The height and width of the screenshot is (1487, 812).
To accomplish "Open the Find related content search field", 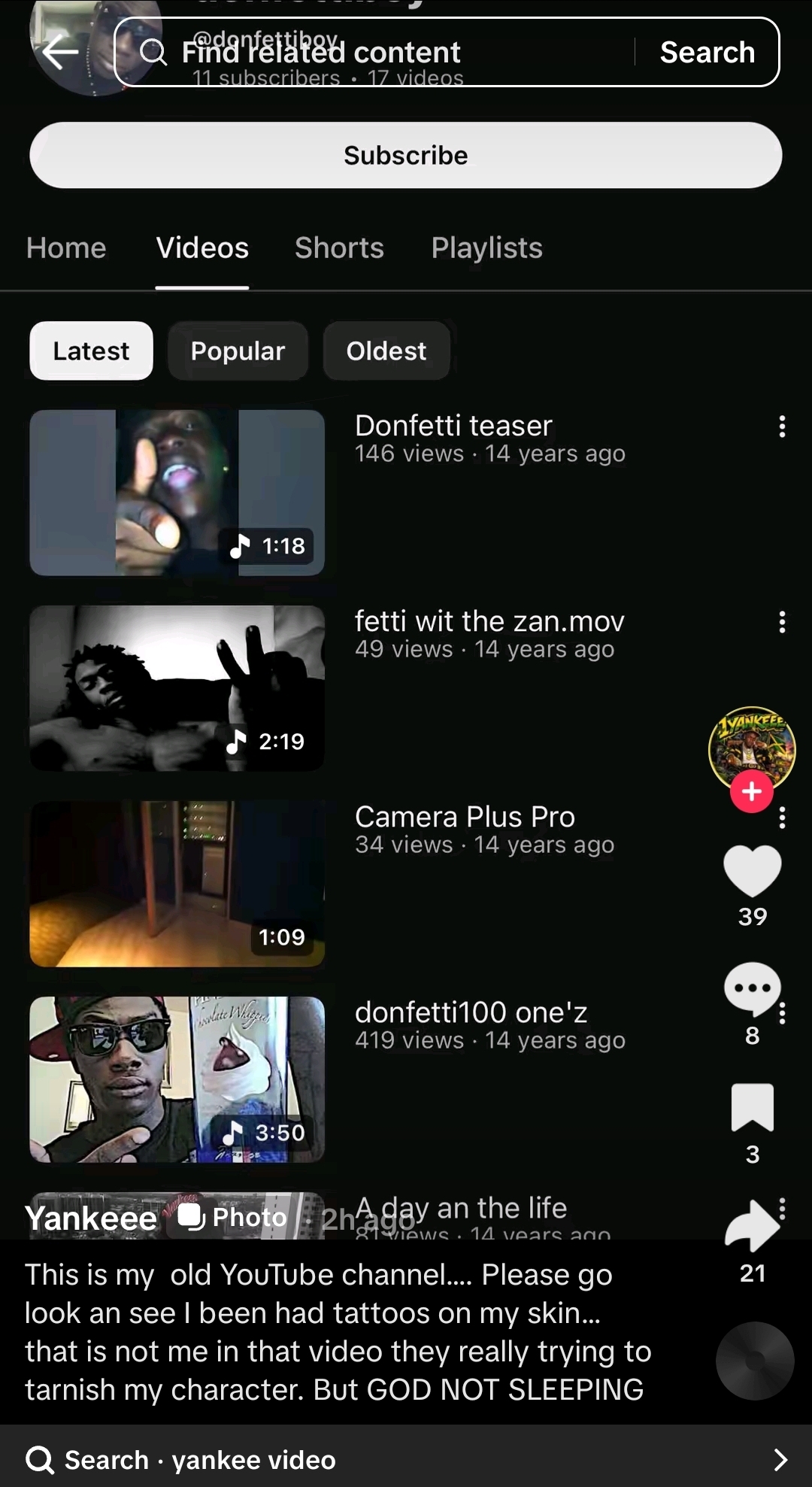I will [376, 52].
